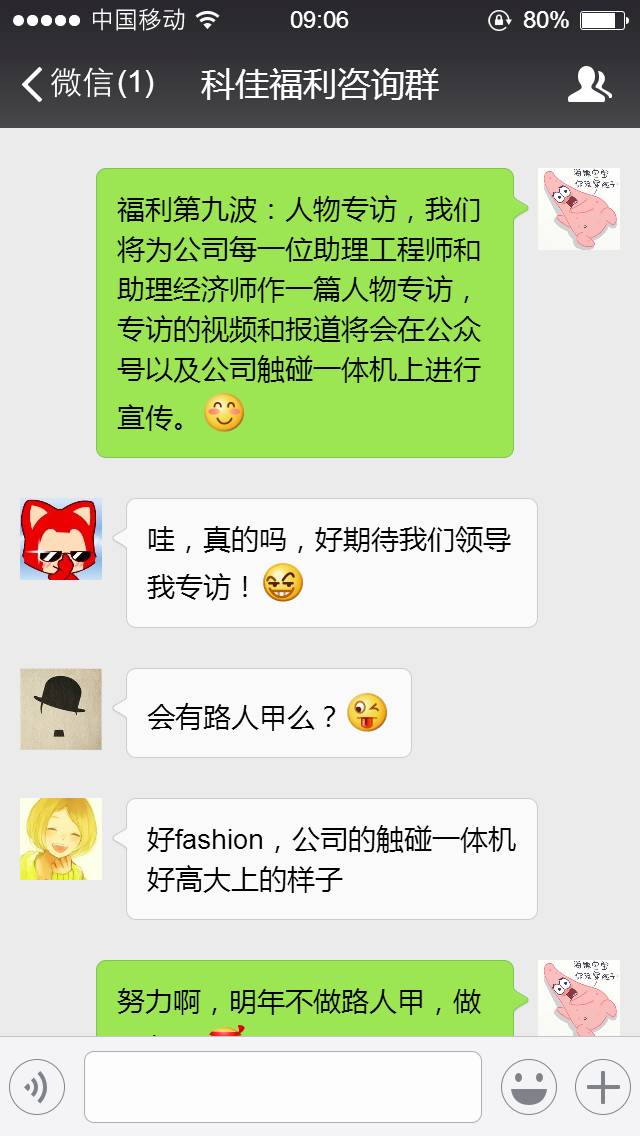This screenshot has height=1136, width=640.
Task: Open the plus attachments menu
Action: pyautogui.click(x=602, y=1087)
